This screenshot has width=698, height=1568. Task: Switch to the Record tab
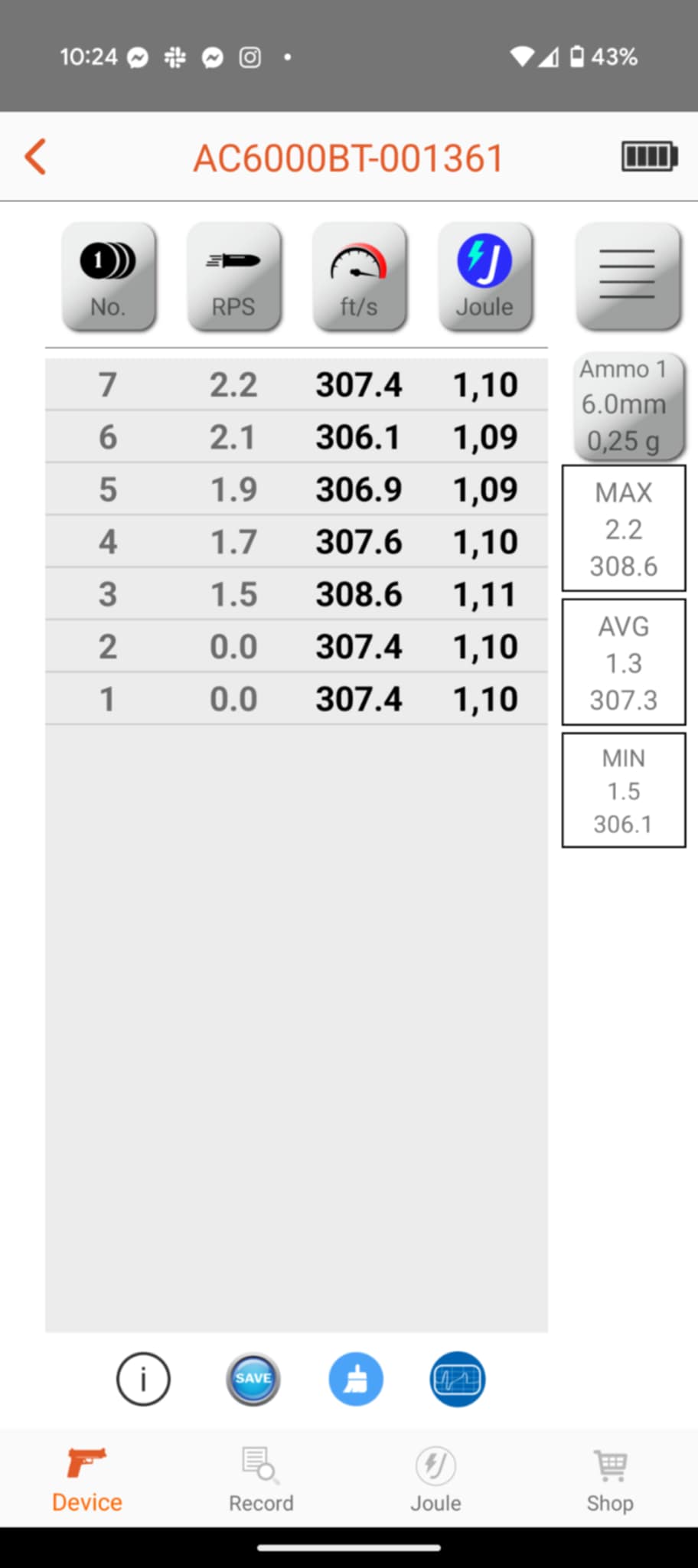[261, 1480]
